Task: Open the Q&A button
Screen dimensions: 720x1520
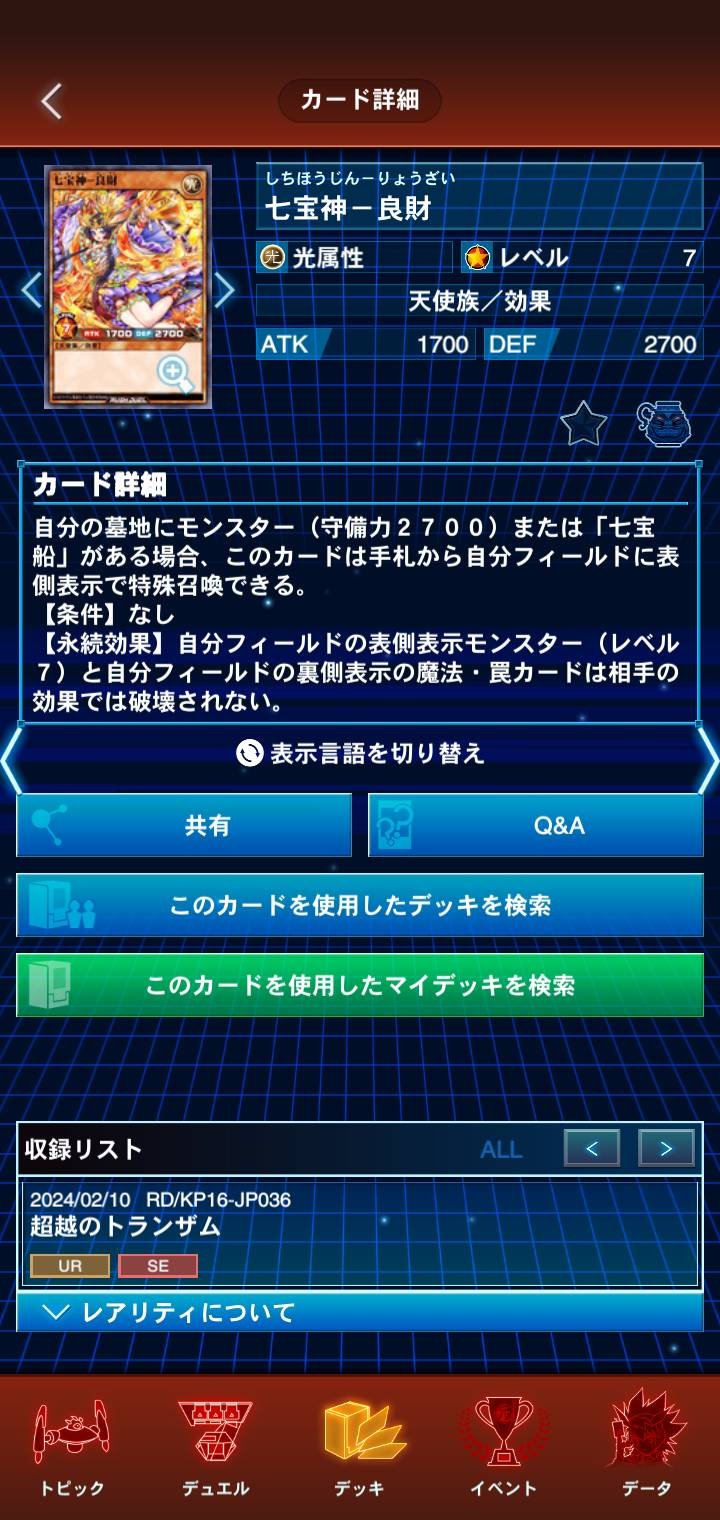Action: coord(536,825)
